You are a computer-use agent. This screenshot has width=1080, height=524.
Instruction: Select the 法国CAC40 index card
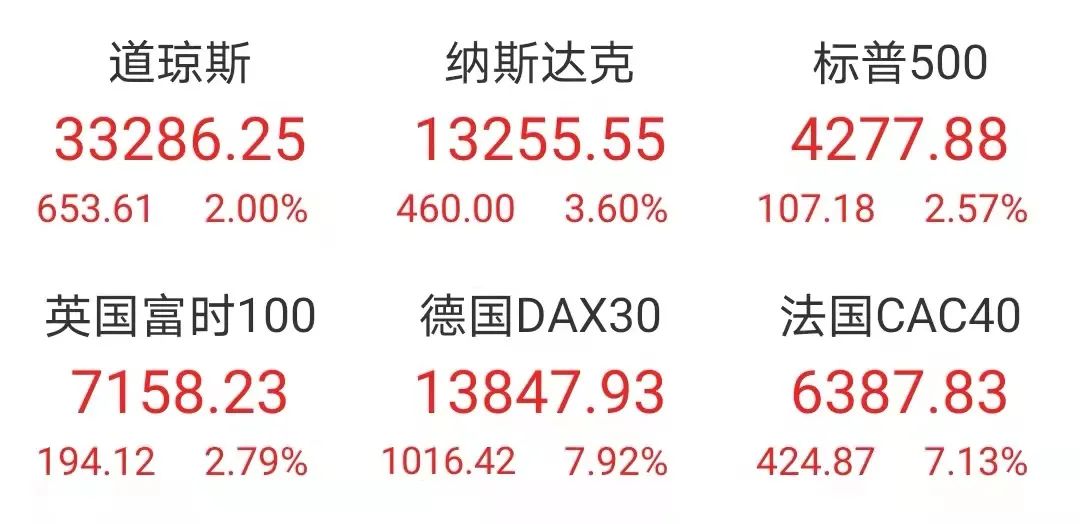(899, 391)
